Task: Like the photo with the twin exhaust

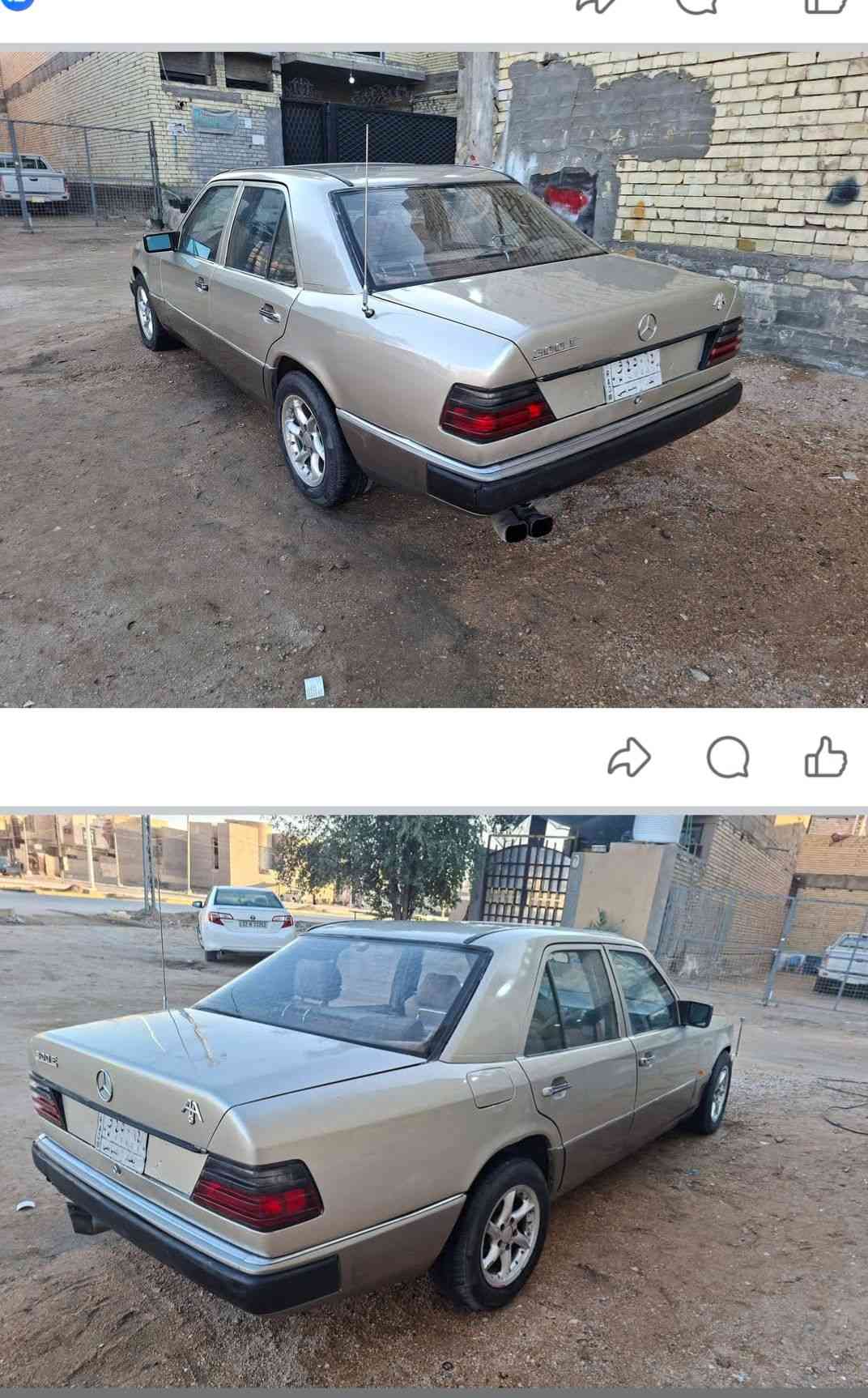Action: coord(825,758)
